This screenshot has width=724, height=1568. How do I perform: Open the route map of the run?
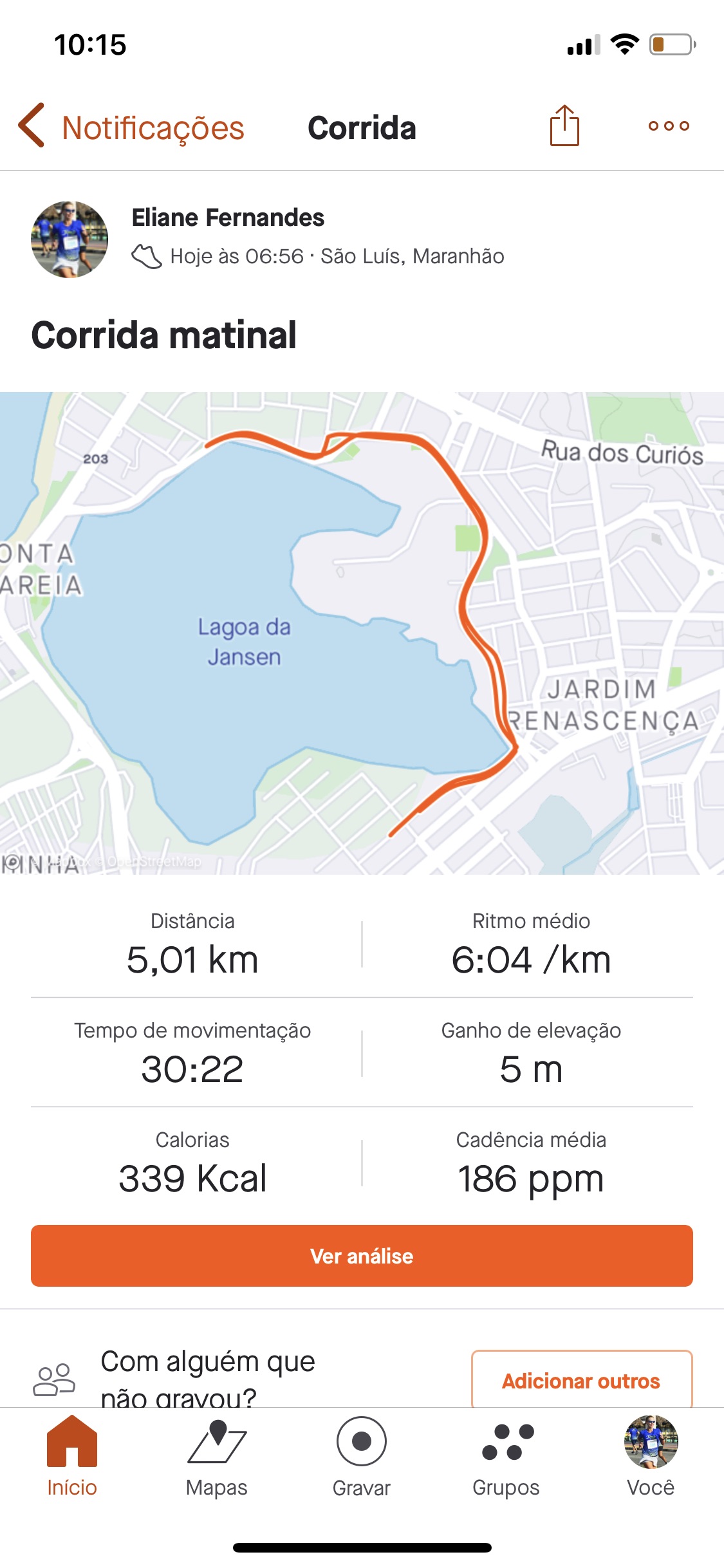point(362,633)
